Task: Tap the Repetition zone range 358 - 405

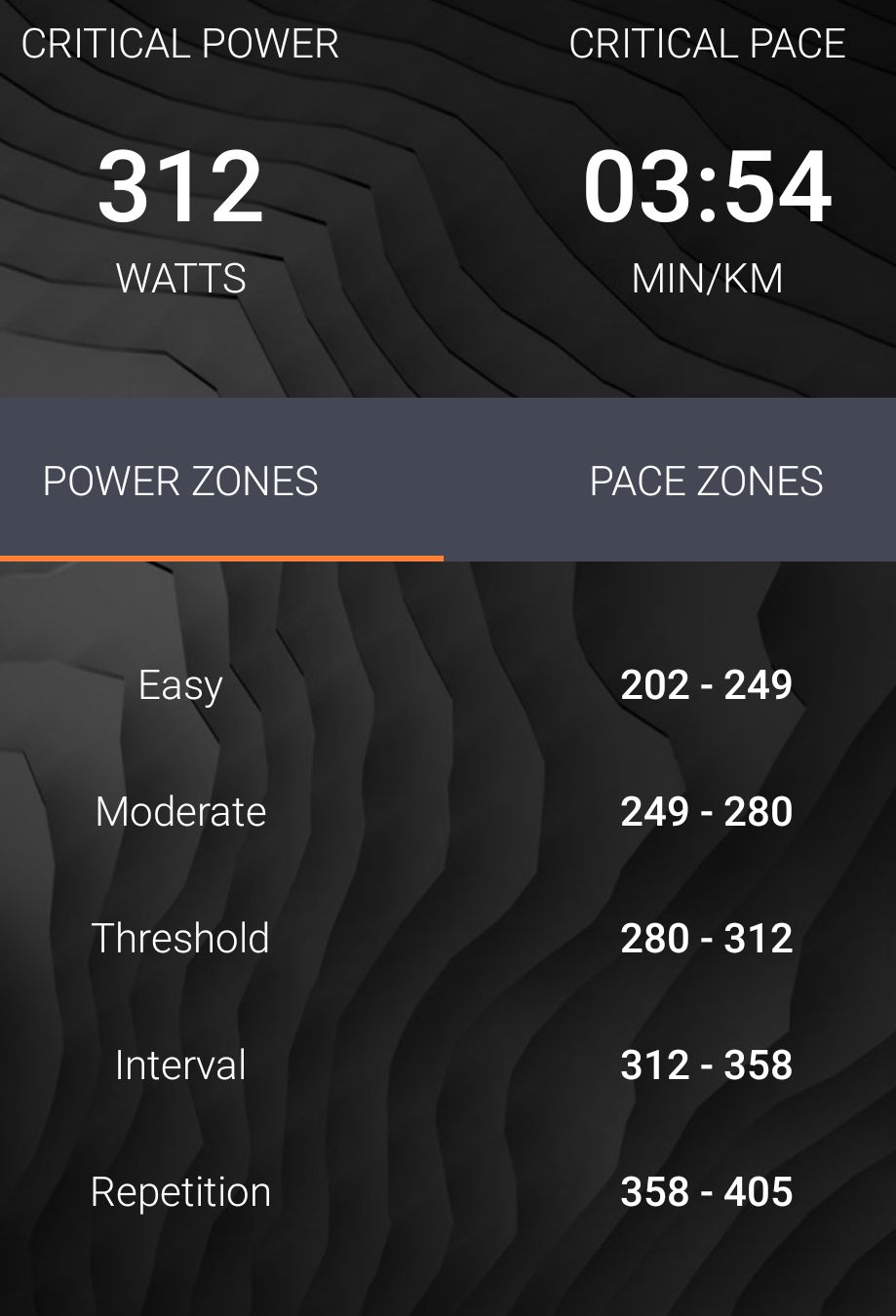Action: tap(707, 1191)
